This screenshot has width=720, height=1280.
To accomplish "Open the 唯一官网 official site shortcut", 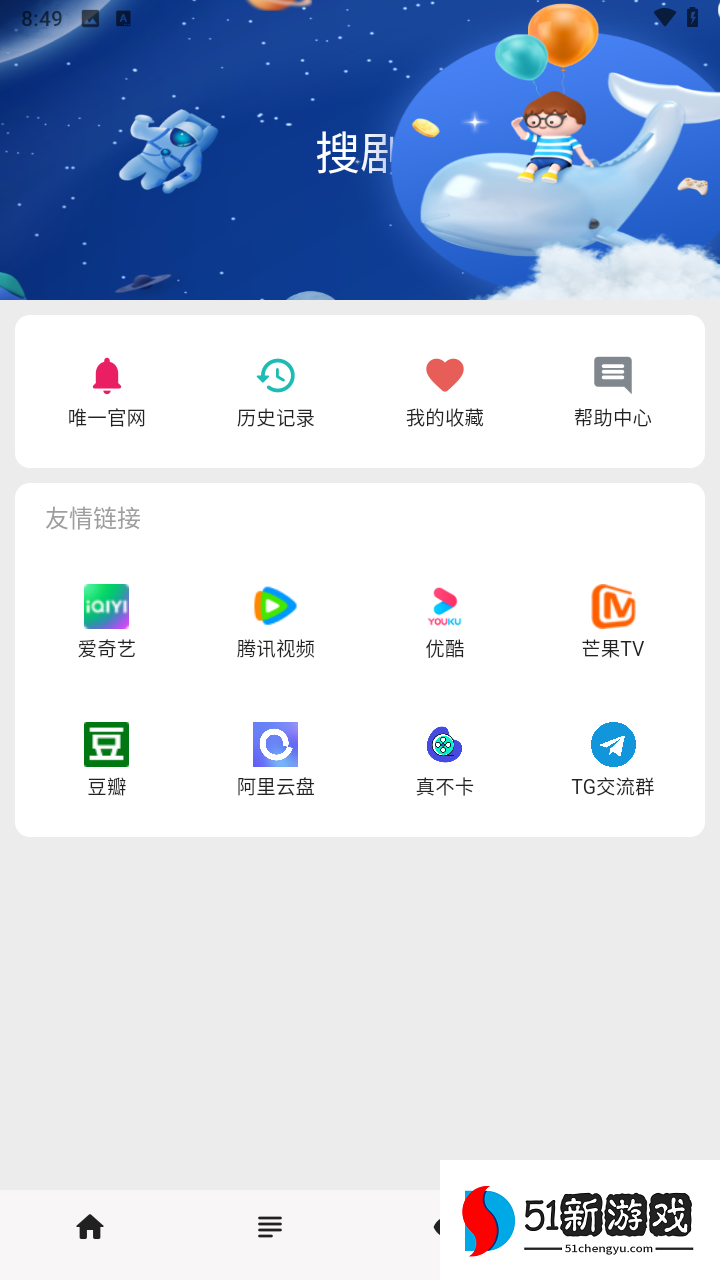I will click(x=107, y=392).
